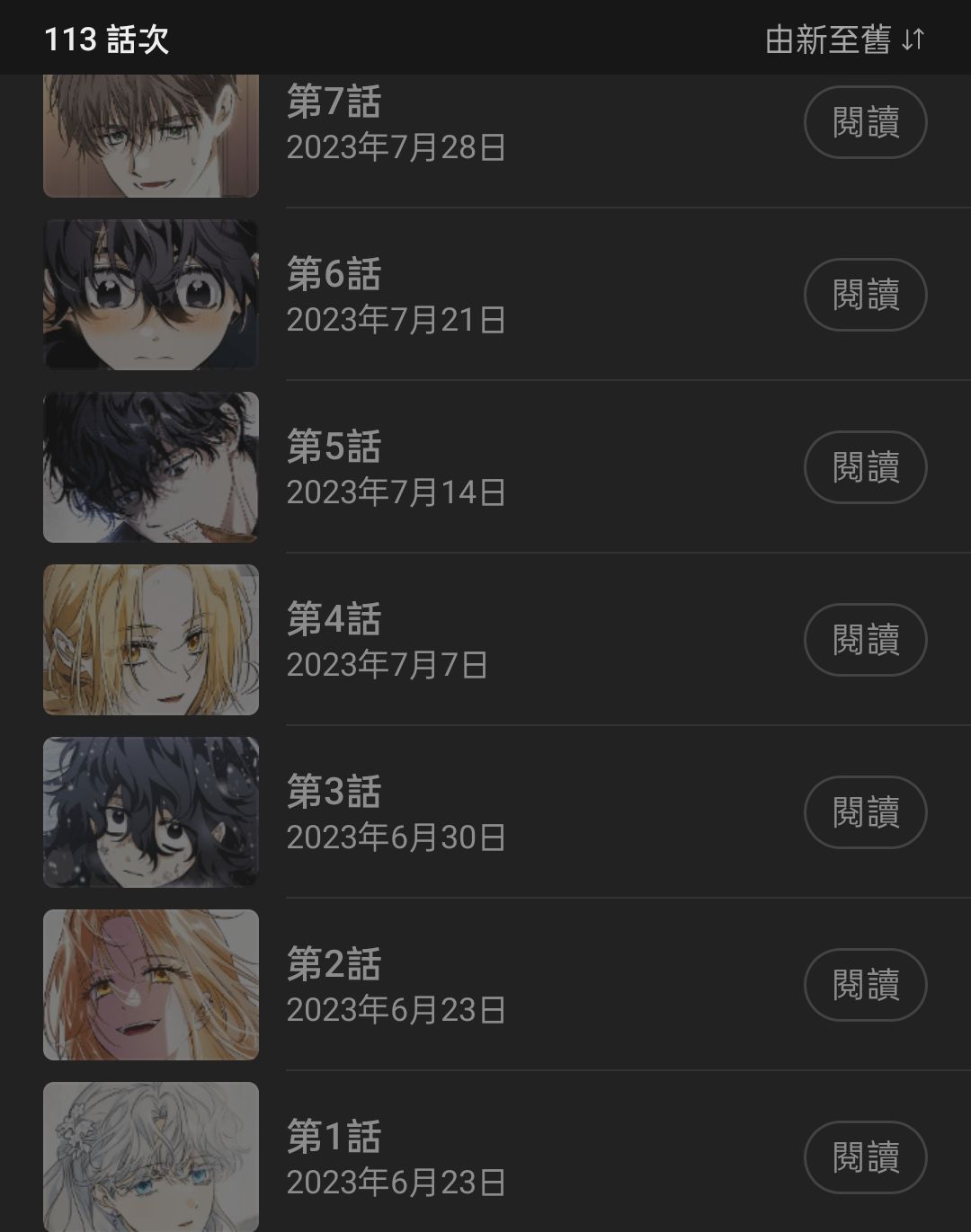Open the 第3話 thumbnail image

pos(151,812)
